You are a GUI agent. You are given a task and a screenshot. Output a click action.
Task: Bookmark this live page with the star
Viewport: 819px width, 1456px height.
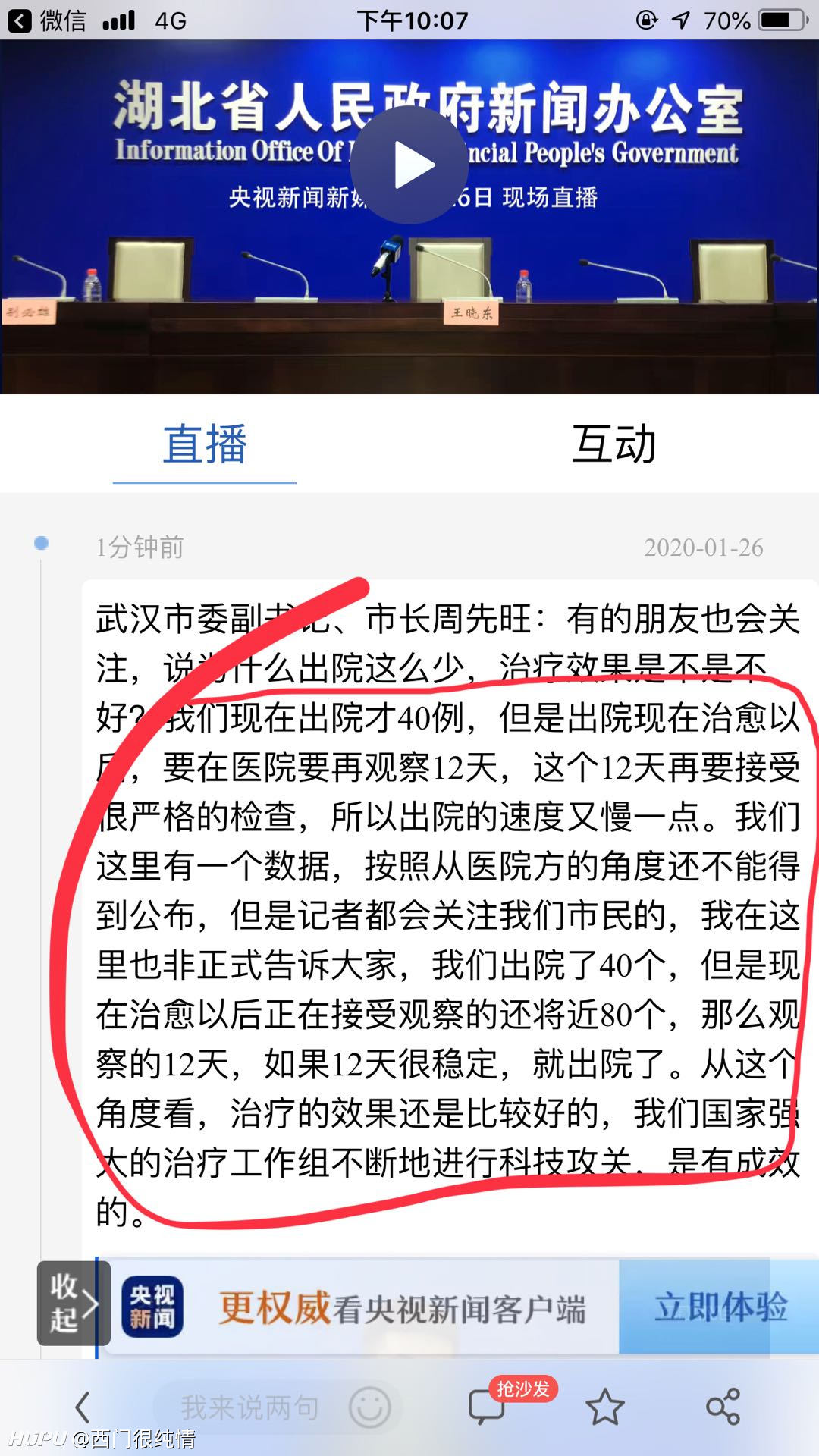click(605, 1407)
